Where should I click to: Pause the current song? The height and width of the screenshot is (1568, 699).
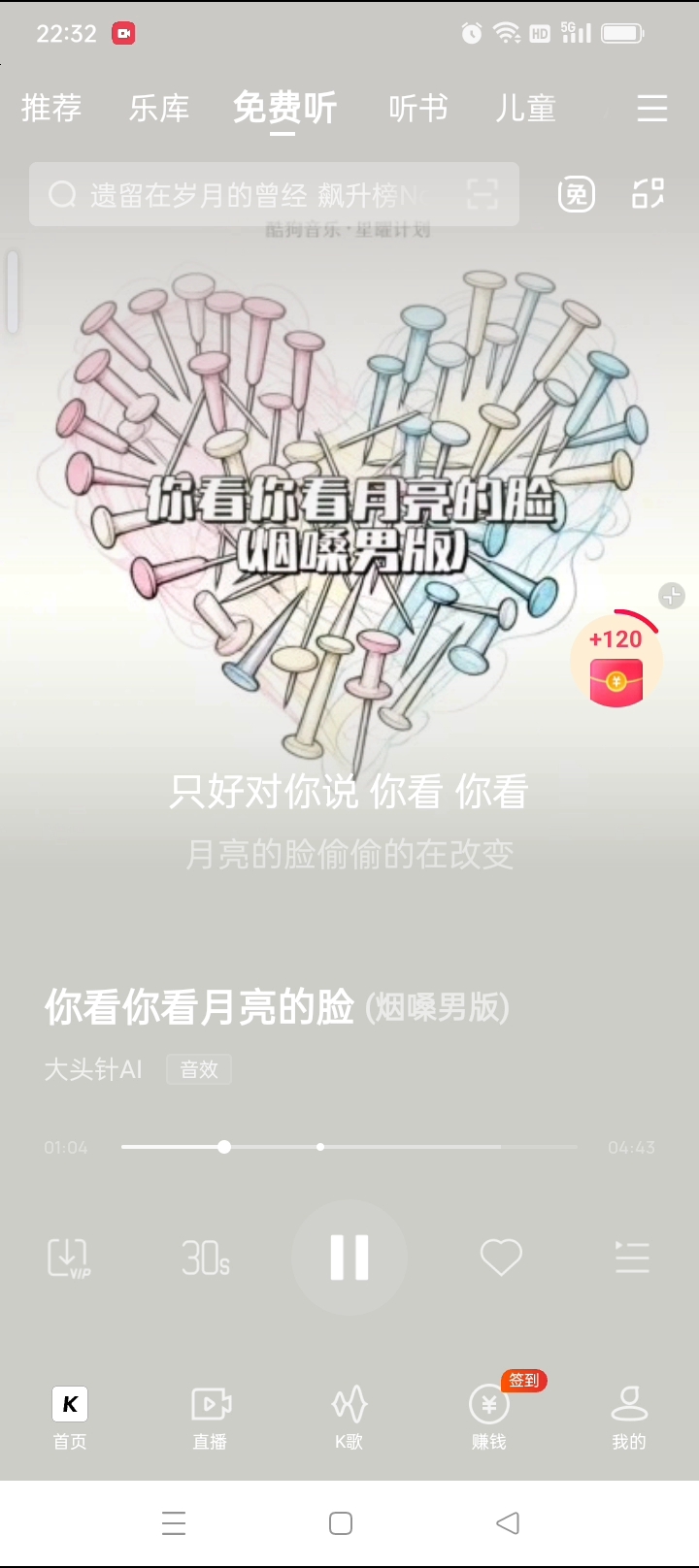click(349, 1258)
